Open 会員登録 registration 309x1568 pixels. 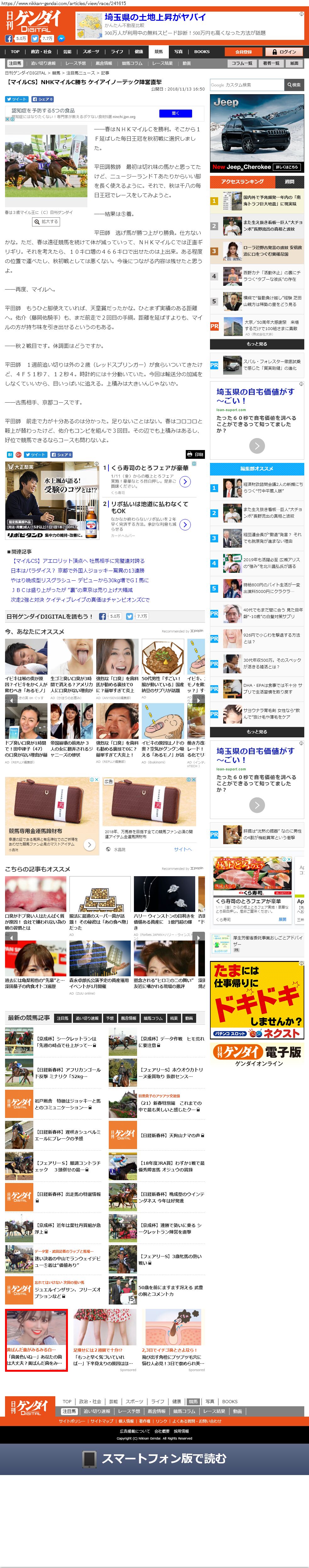click(x=243, y=52)
